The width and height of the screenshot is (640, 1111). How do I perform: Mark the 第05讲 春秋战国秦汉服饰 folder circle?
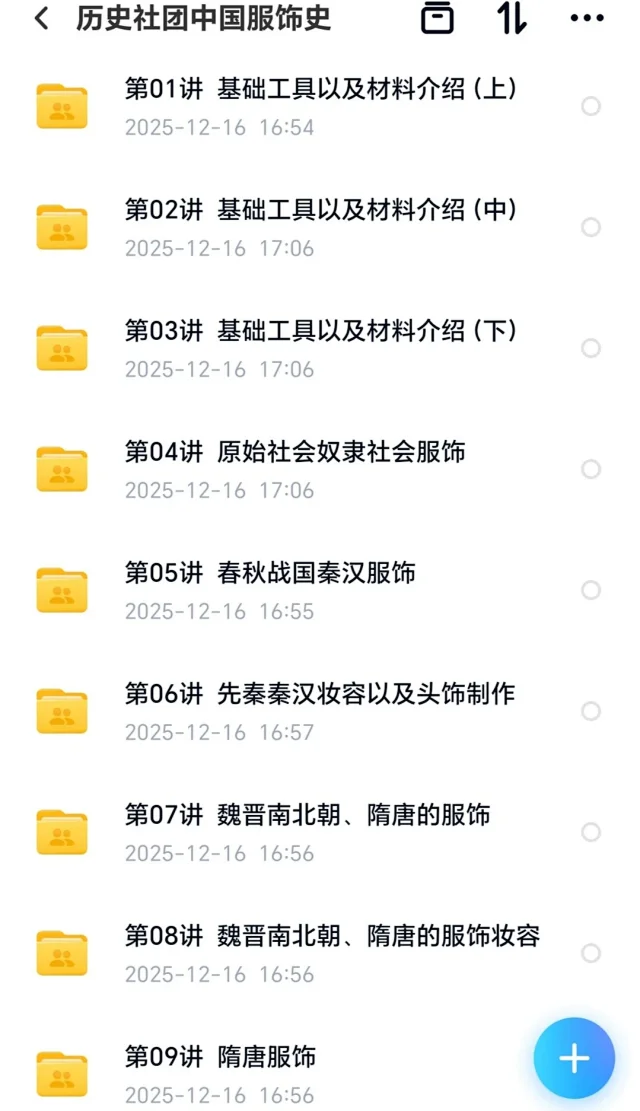coord(591,590)
